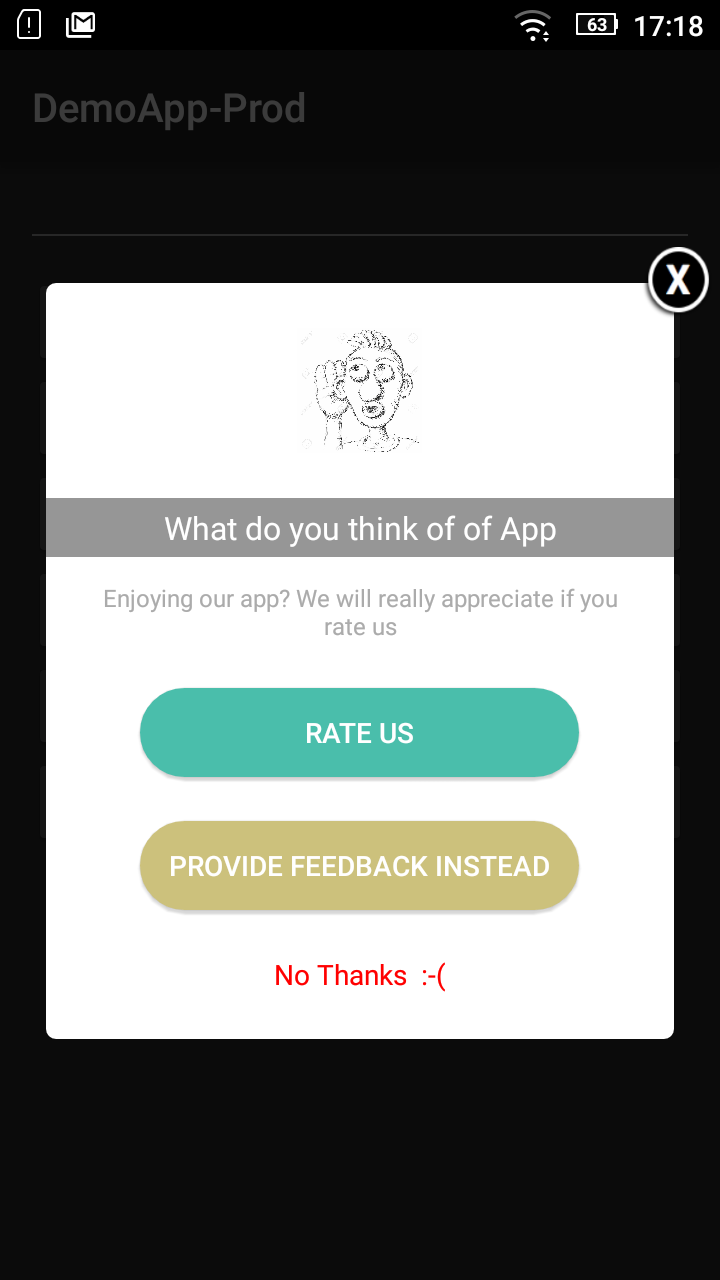Close the rating dialog with the X

pyautogui.click(x=678, y=279)
